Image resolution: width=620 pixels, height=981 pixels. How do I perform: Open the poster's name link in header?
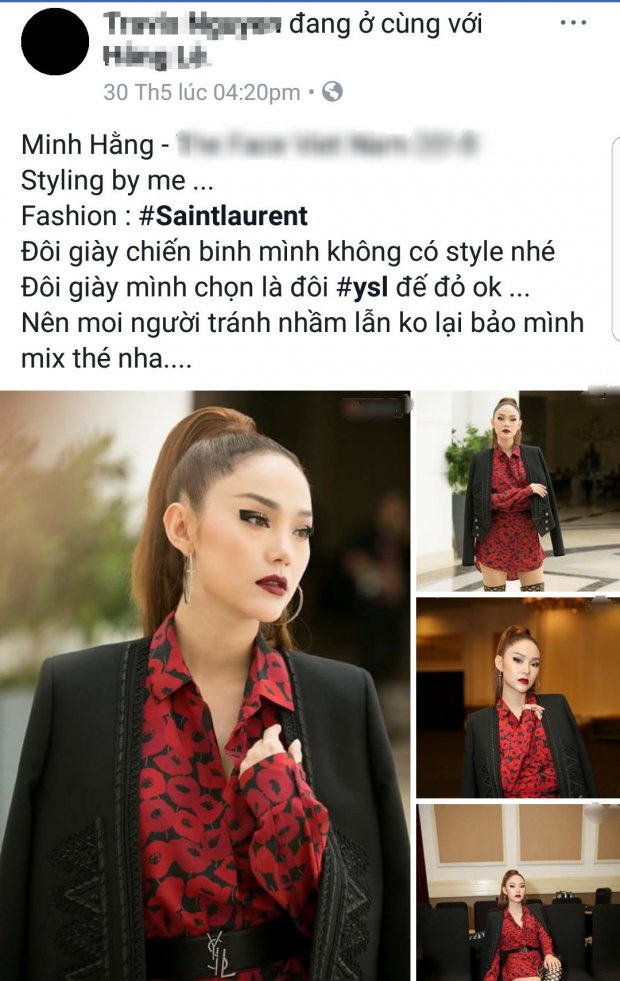tap(193, 25)
